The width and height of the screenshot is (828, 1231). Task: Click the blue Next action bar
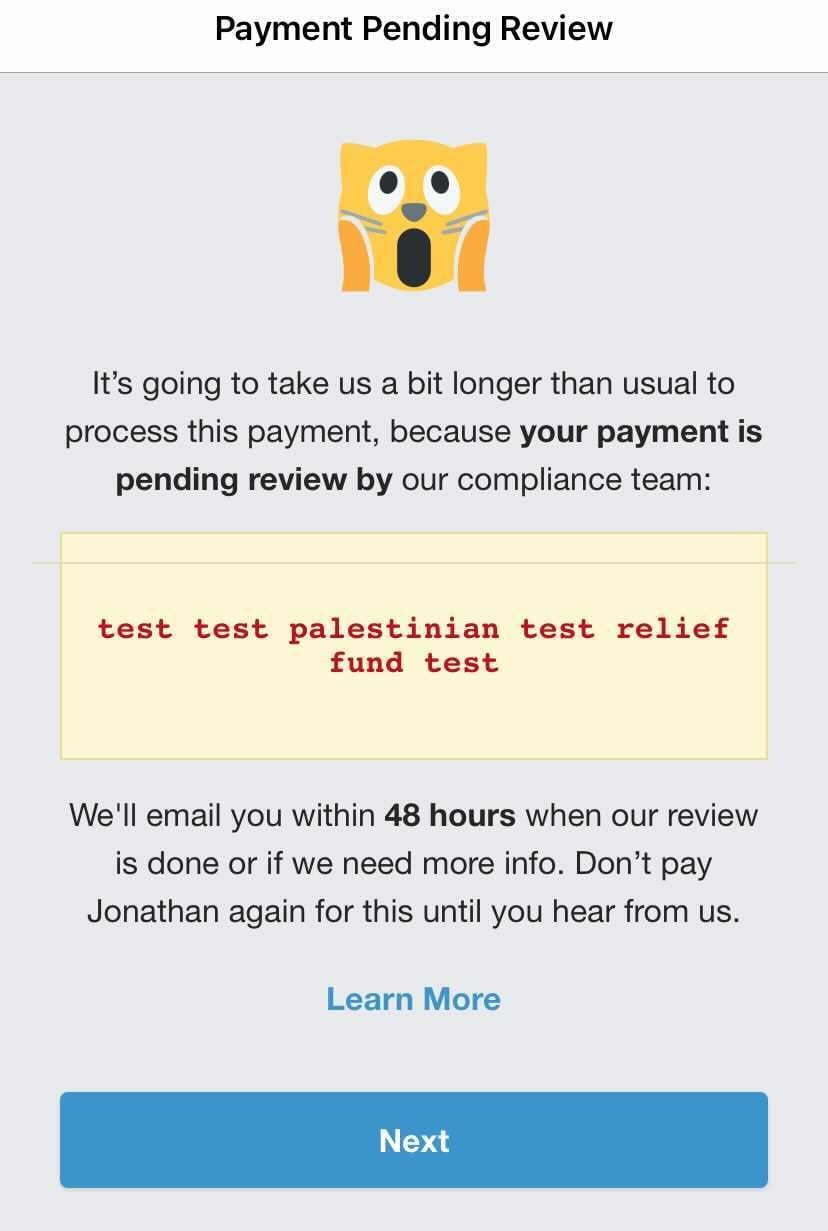pyautogui.click(x=414, y=1140)
